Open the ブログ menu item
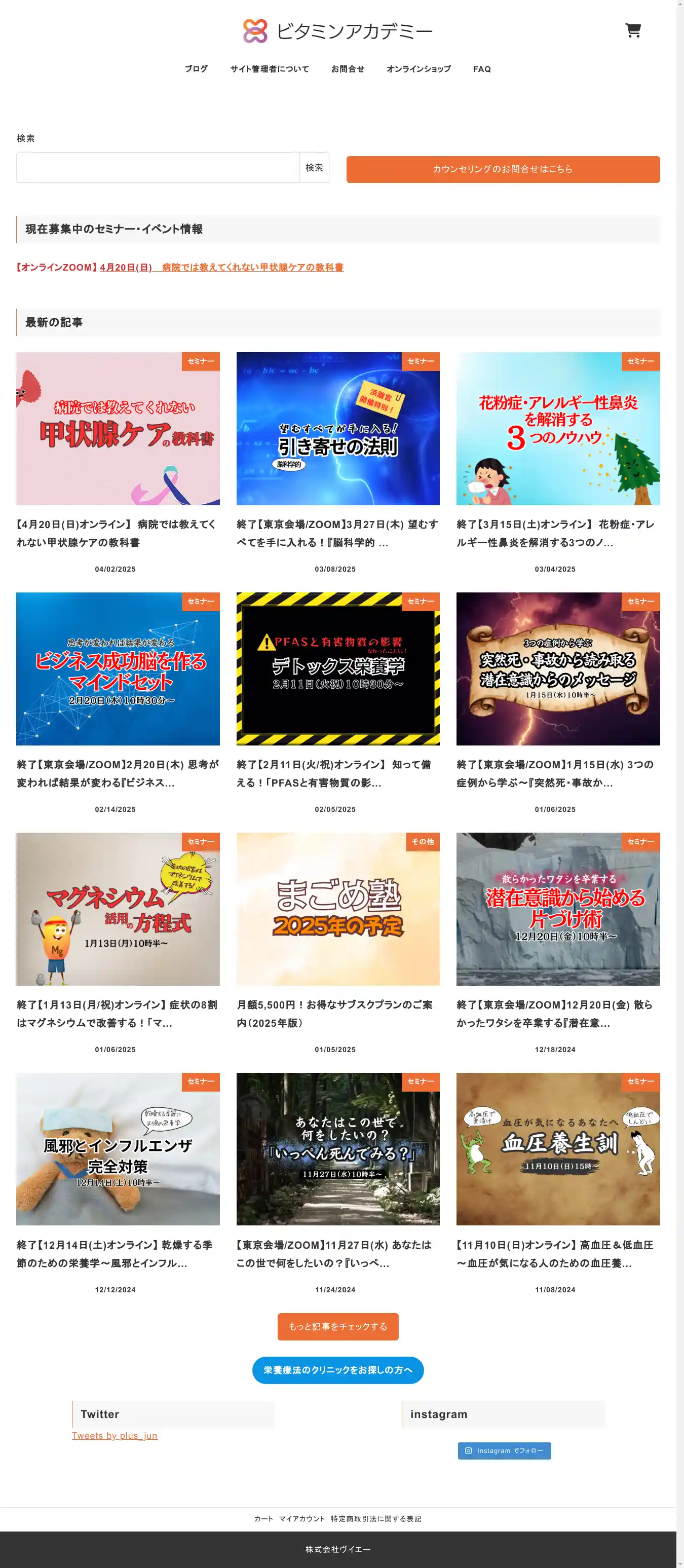 [x=196, y=69]
